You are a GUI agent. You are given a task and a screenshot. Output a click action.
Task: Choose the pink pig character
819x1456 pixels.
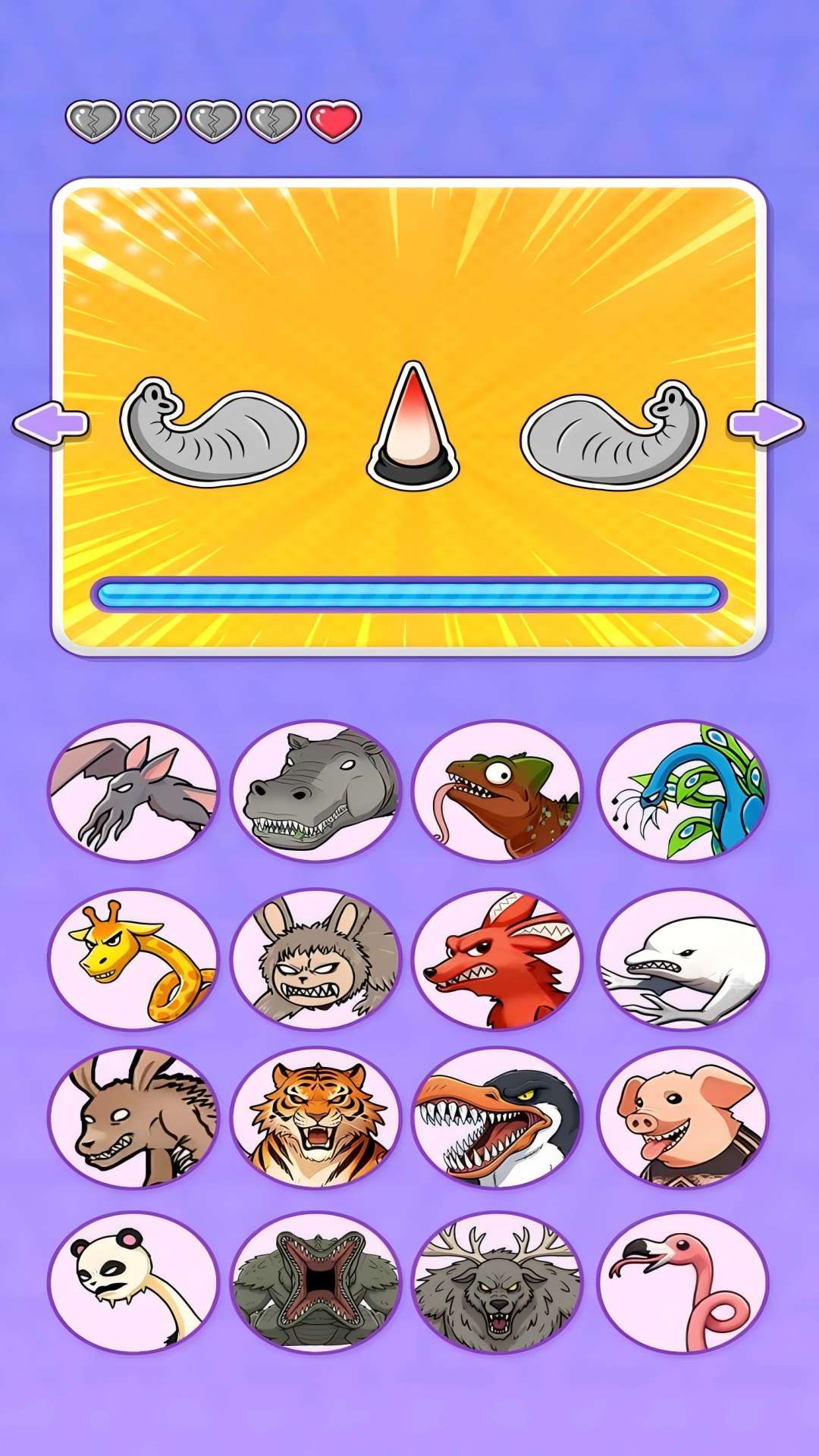point(682,1118)
